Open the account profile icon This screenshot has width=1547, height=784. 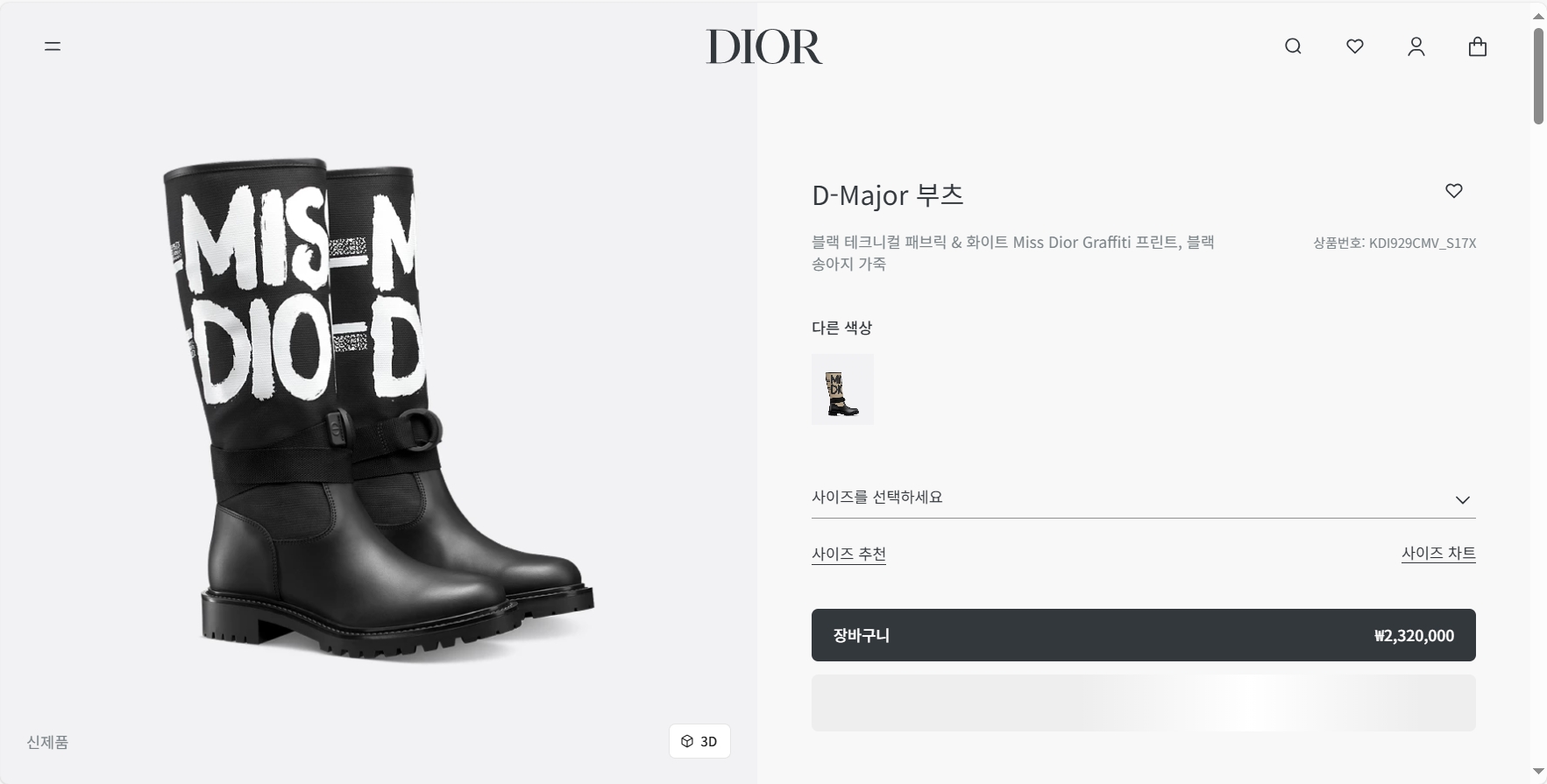[x=1416, y=46]
